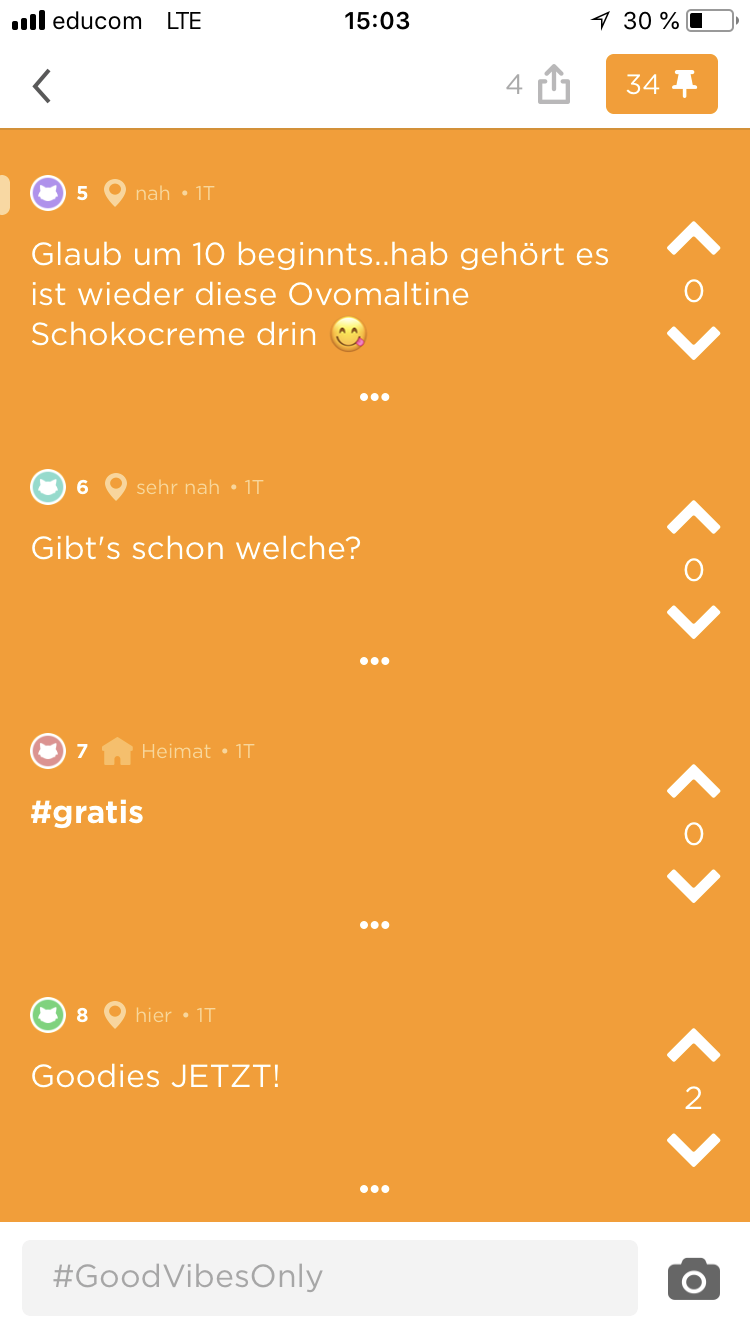
Task: Go back using the top-left arrow
Action: coord(42,86)
